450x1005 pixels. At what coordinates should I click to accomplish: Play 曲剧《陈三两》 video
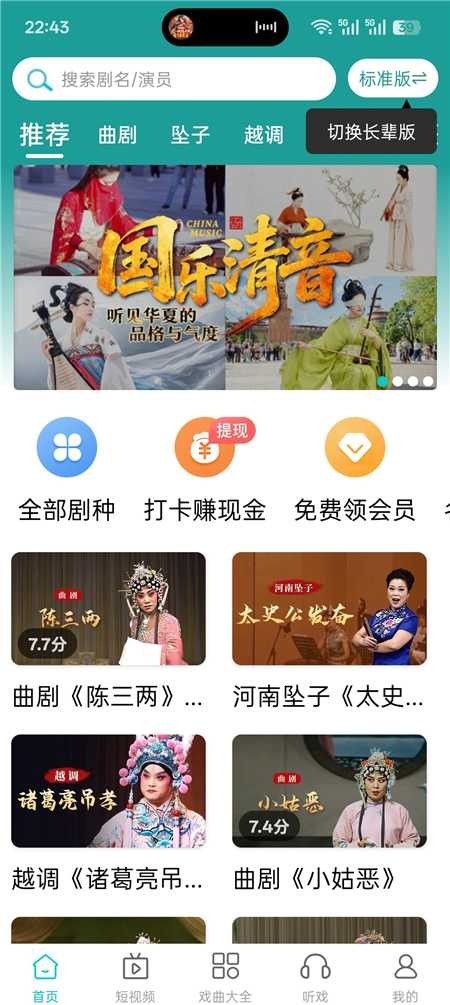pyautogui.click(x=108, y=631)
